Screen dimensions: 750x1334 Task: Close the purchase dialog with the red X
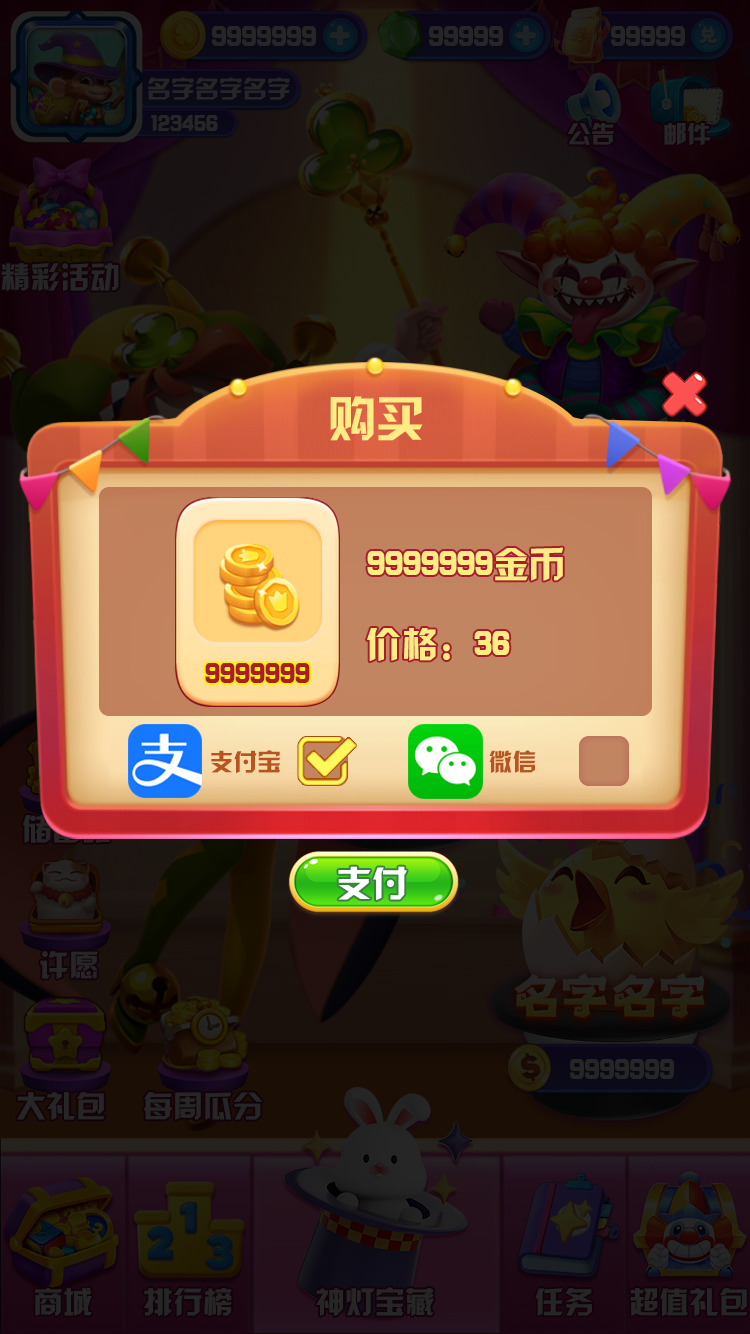(x=684, y=394)
